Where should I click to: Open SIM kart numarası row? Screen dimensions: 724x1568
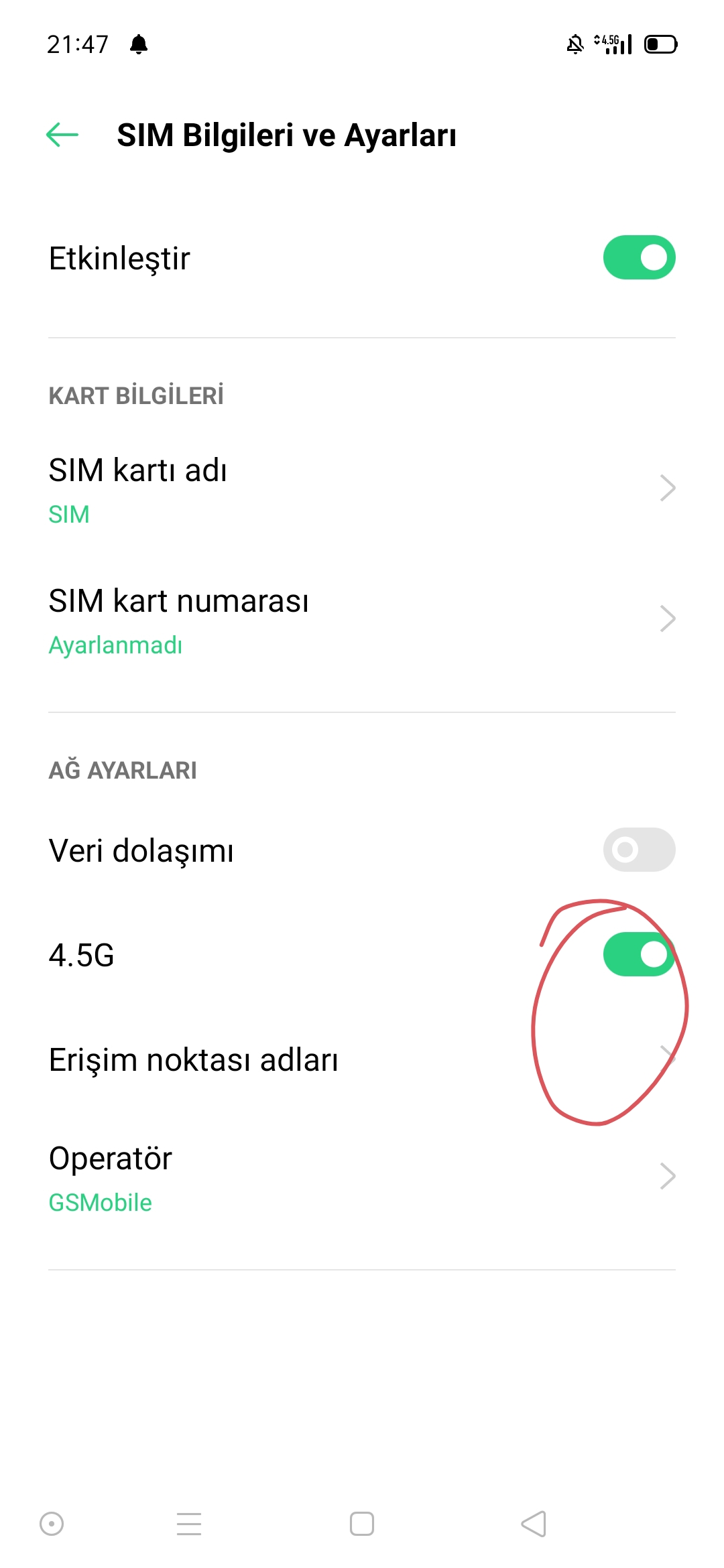[362, 620]
